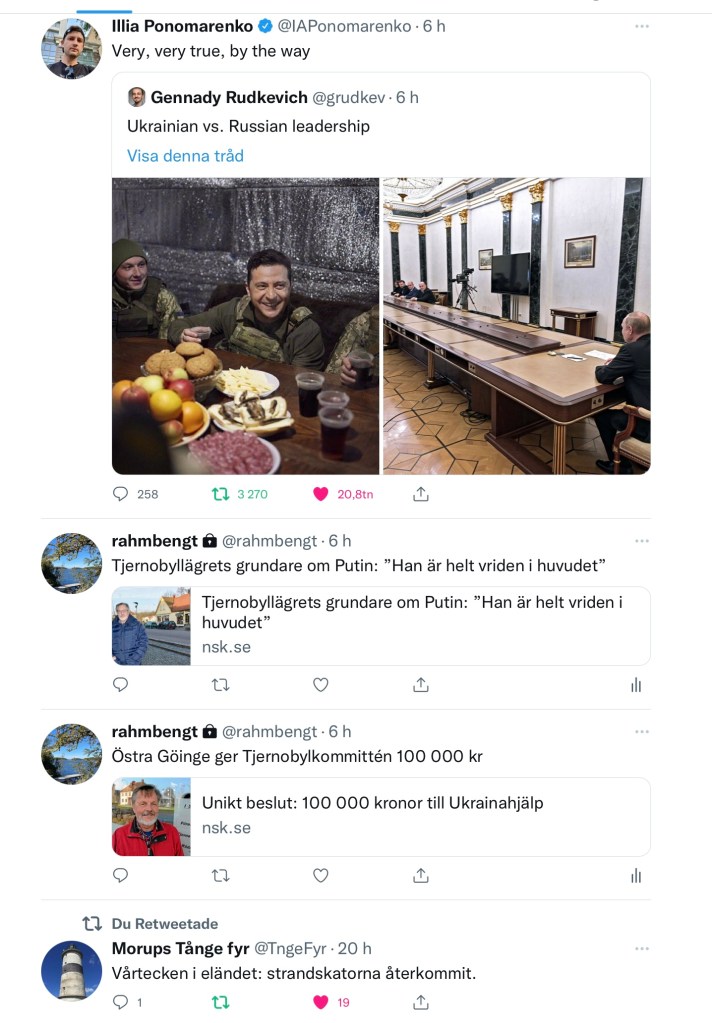Unlike Morups Tånge fyr's tweet

321,1002
